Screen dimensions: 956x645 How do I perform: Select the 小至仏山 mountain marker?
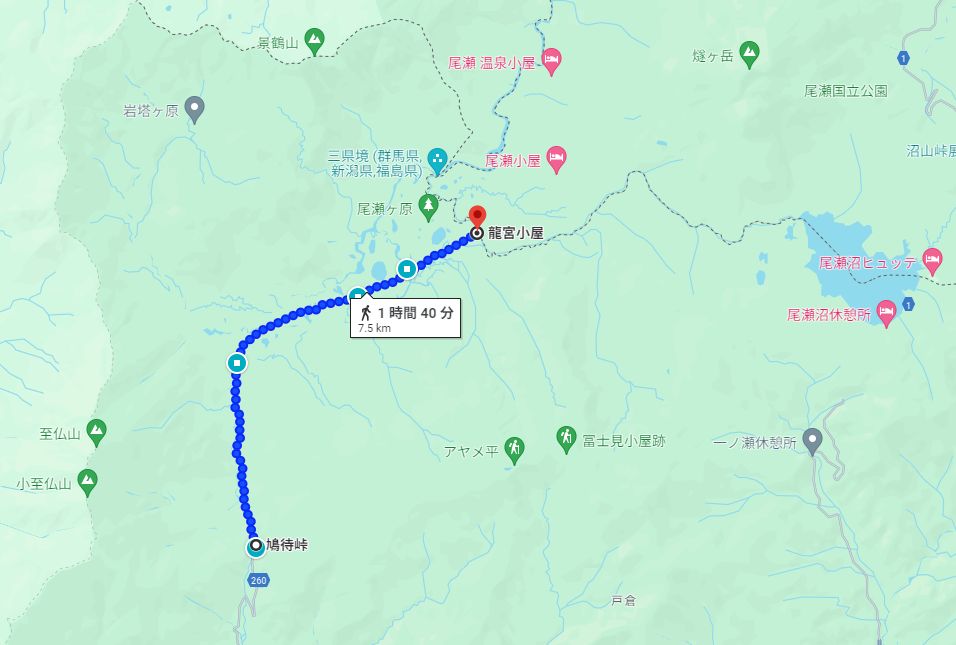coord(88,481)
